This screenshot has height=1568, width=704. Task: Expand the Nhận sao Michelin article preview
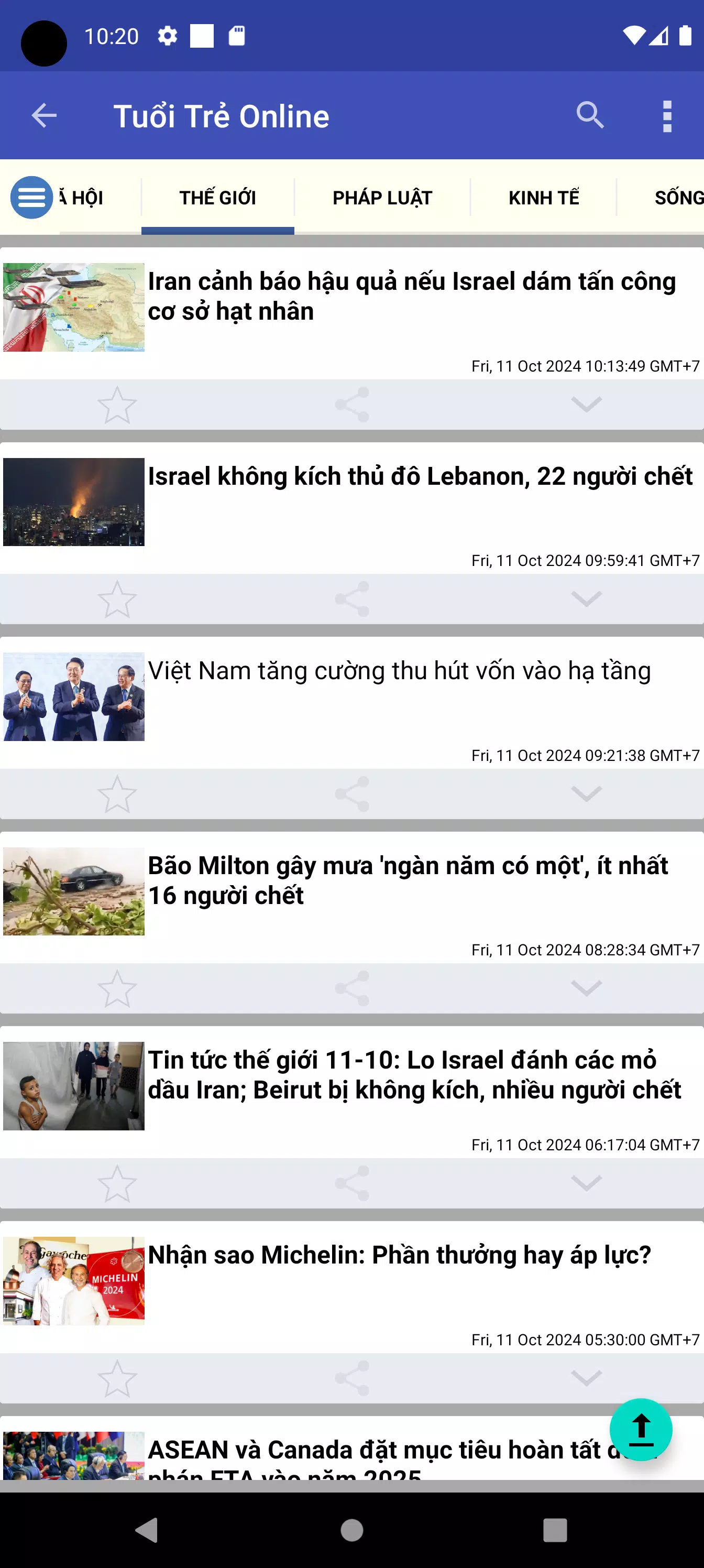[x=586, y=1378]
